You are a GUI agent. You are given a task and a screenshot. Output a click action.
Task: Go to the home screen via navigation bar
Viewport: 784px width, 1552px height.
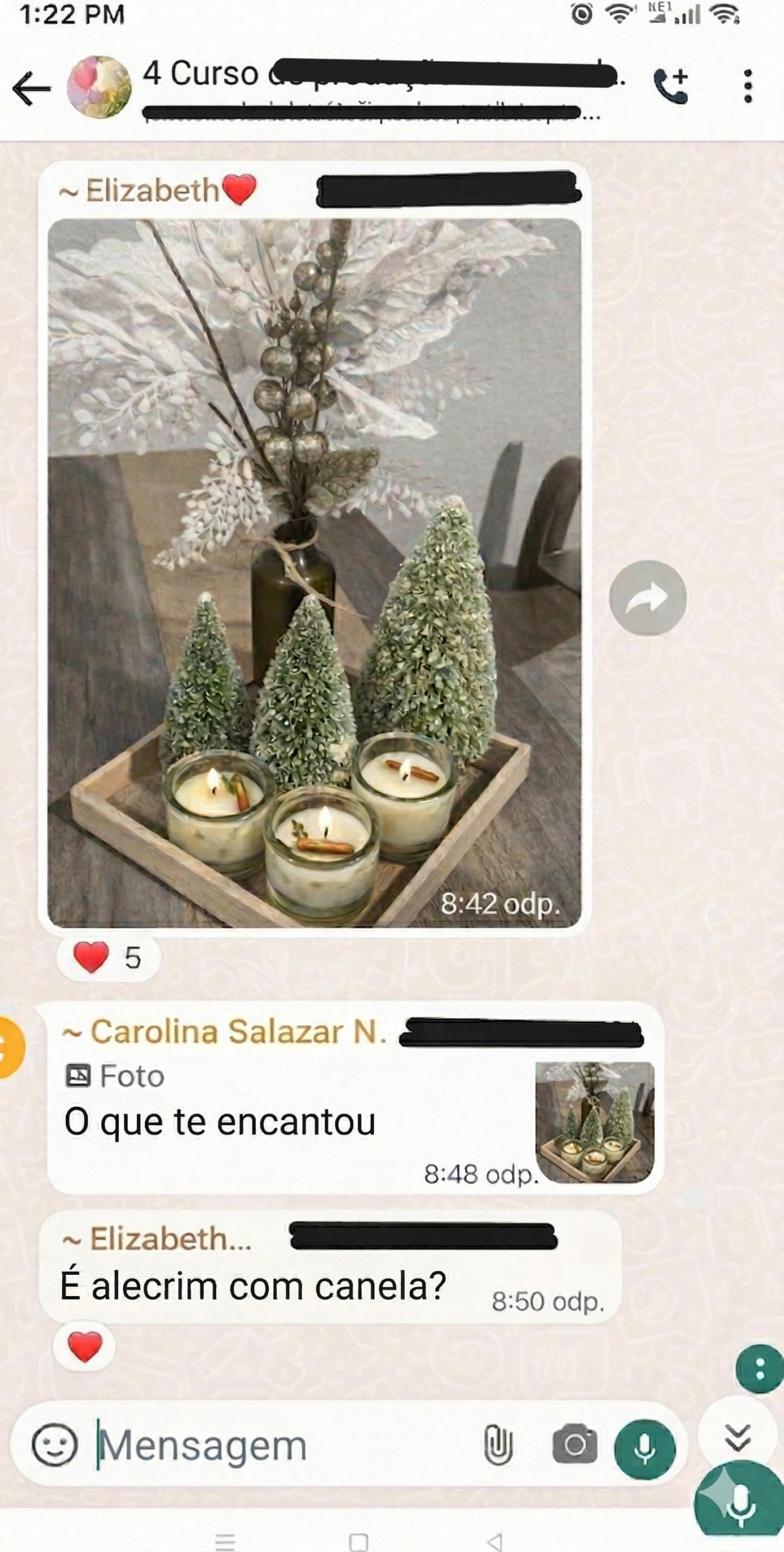click(x=358, y=1540)
